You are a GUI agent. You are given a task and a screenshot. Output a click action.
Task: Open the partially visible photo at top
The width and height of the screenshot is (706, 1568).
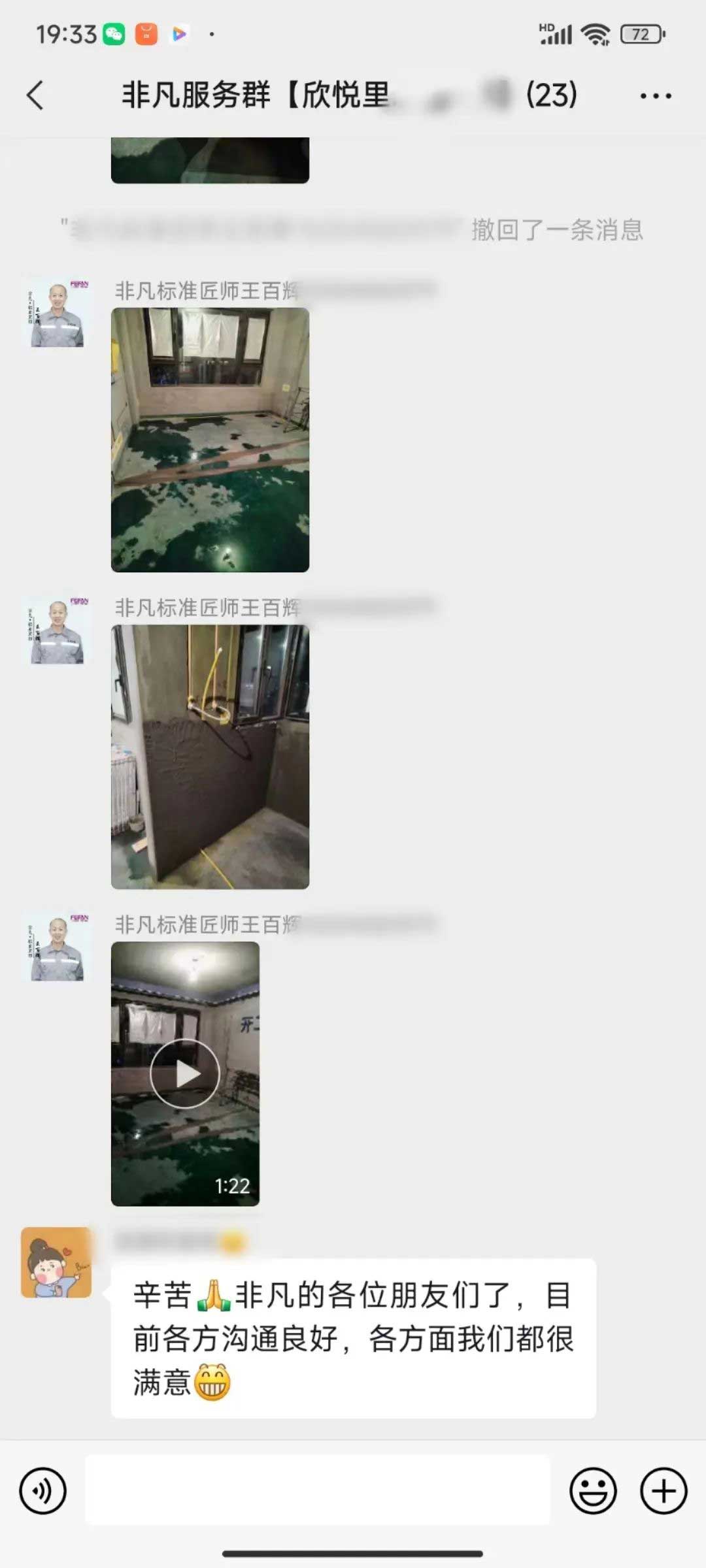210,160
